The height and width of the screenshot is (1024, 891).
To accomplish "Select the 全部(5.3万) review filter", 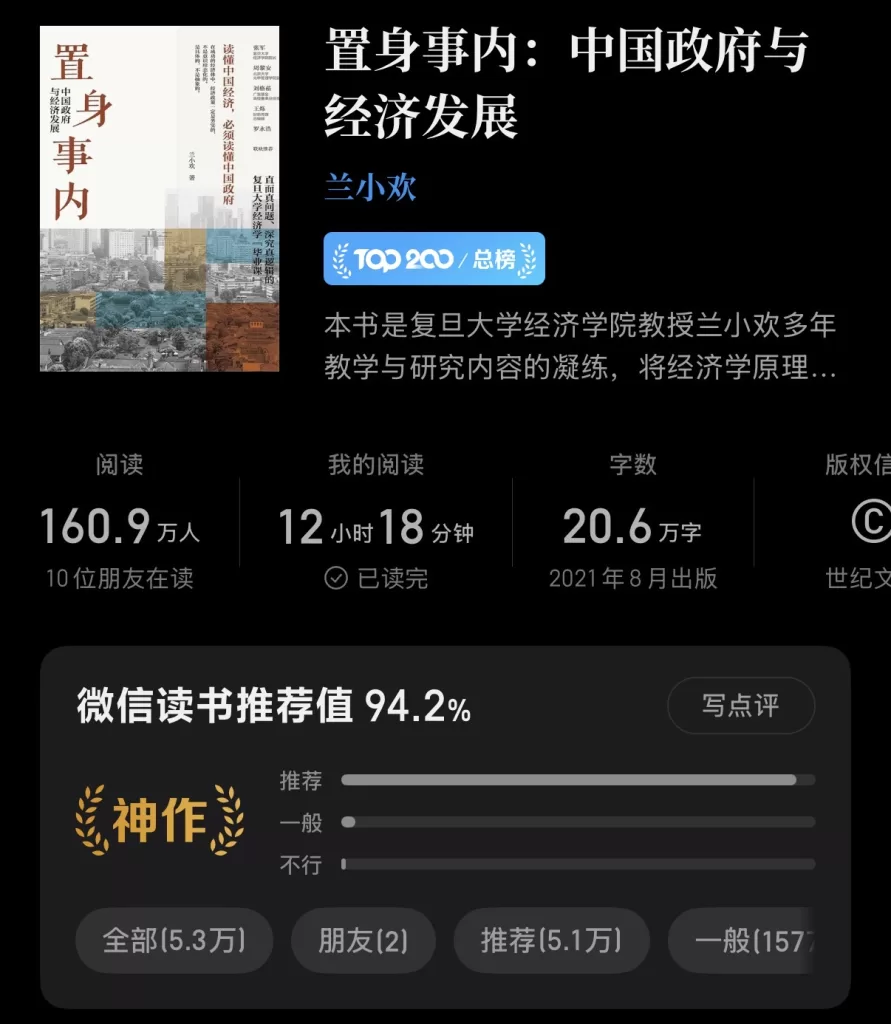I will 174,941.
